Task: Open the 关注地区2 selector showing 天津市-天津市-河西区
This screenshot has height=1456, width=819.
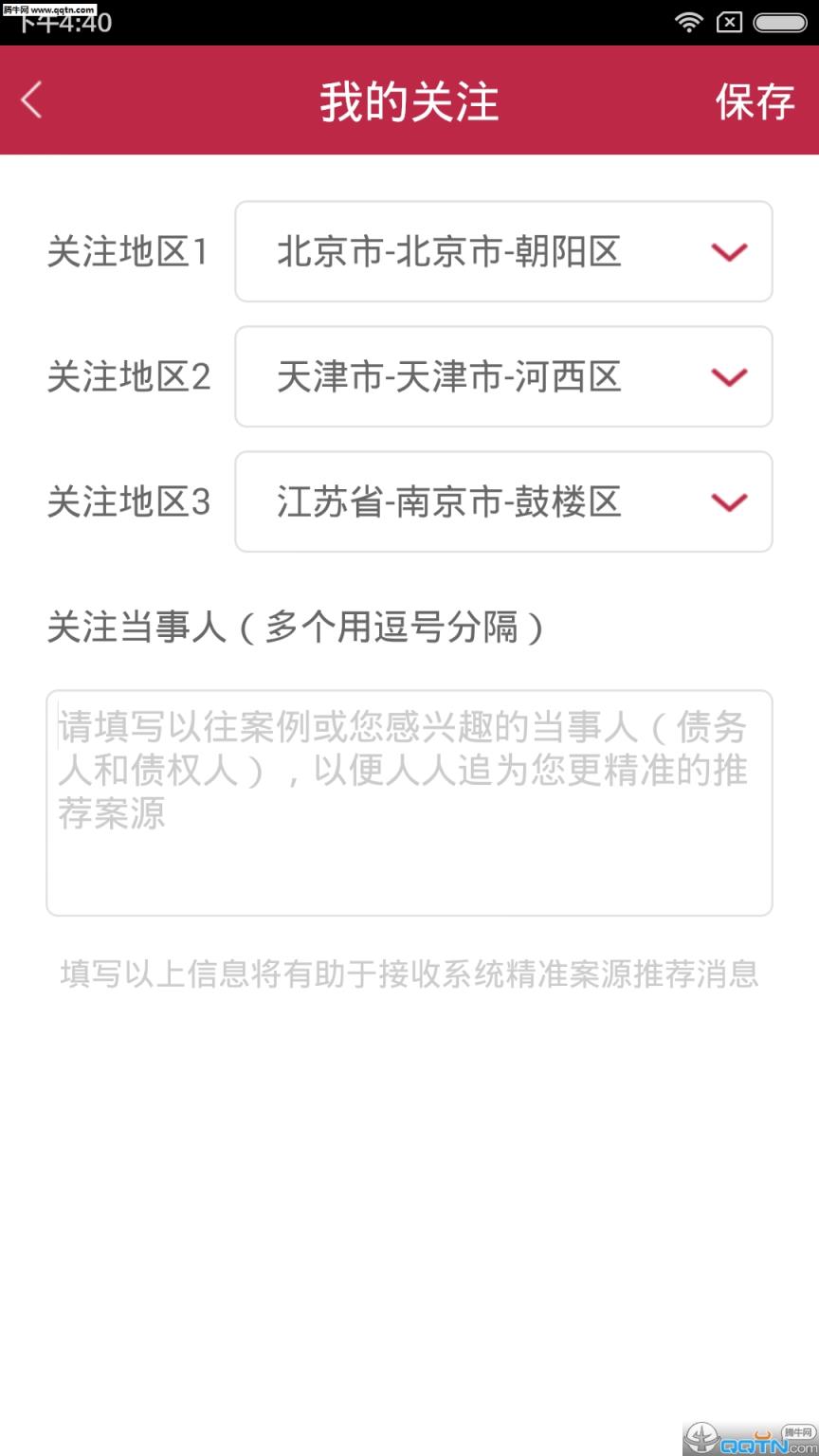Action: point(503,376)
